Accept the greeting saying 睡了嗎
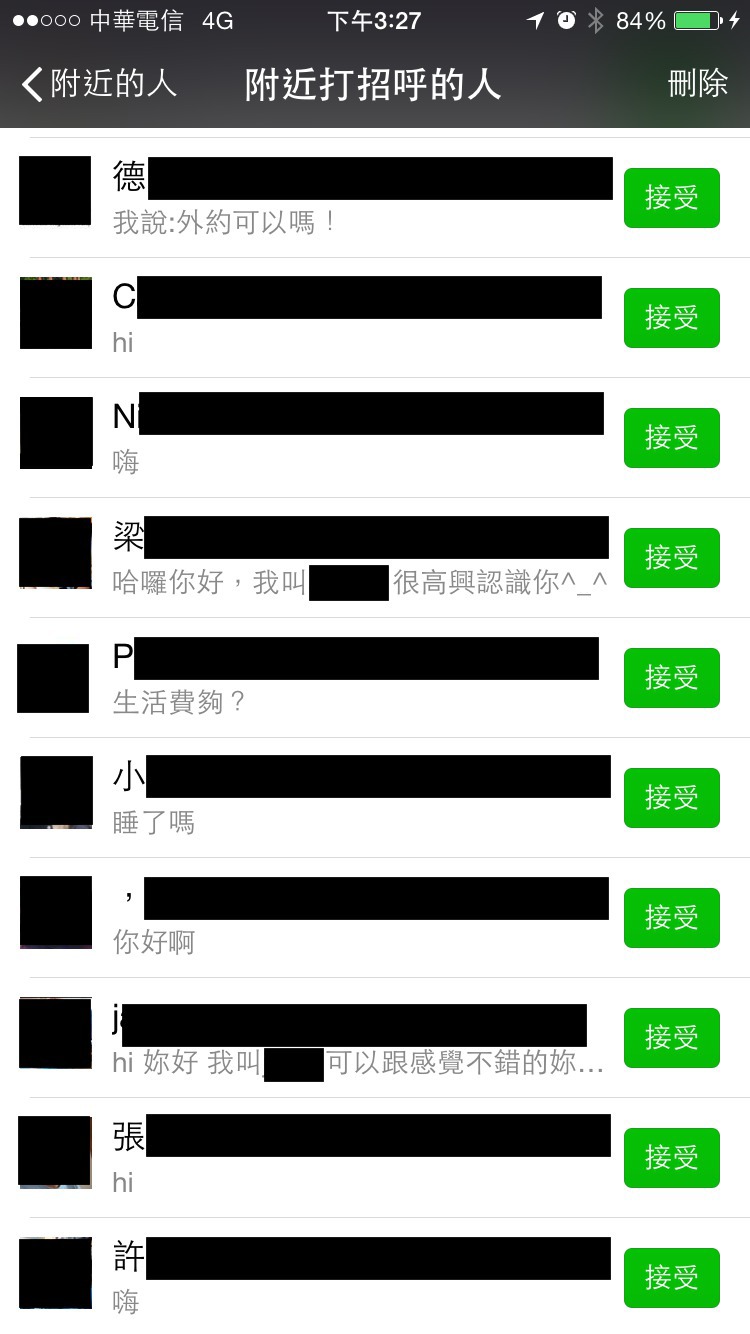Screen dimensions: 750x1334 [671, 798]
